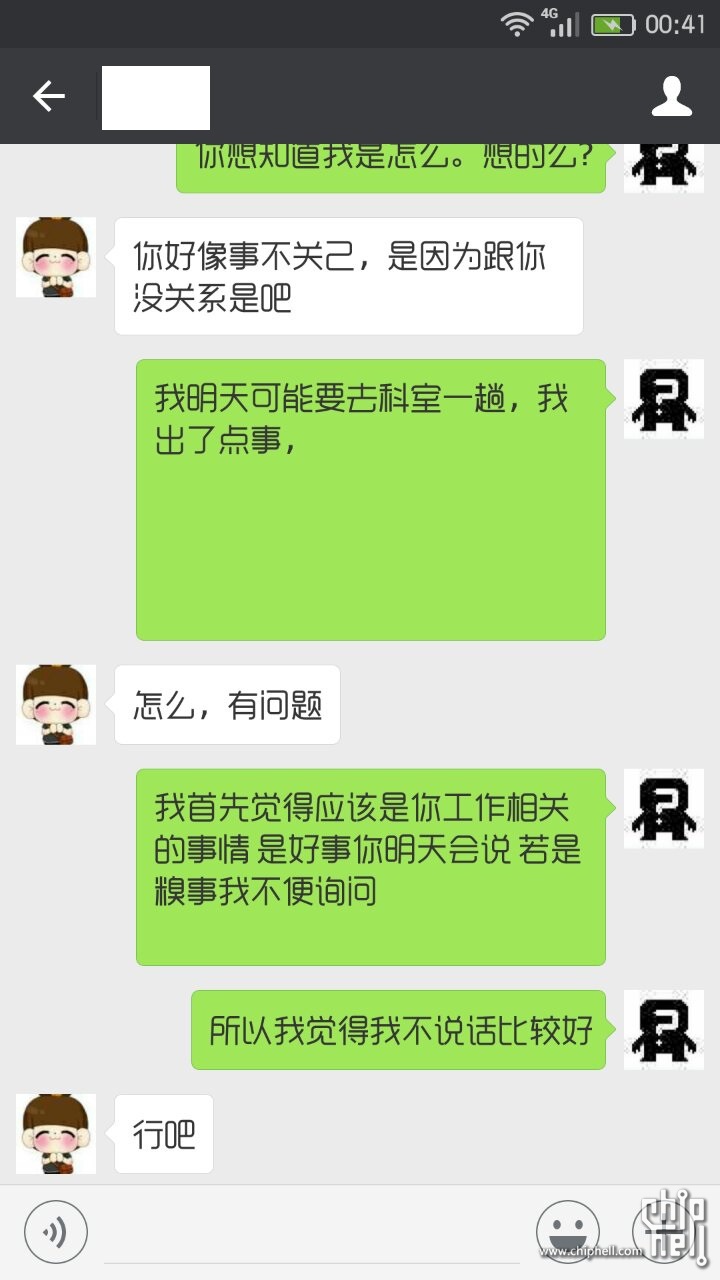This screenshot has width=720, height=1280.
Task: Open the emoji picker
Action: [567, 1231]
